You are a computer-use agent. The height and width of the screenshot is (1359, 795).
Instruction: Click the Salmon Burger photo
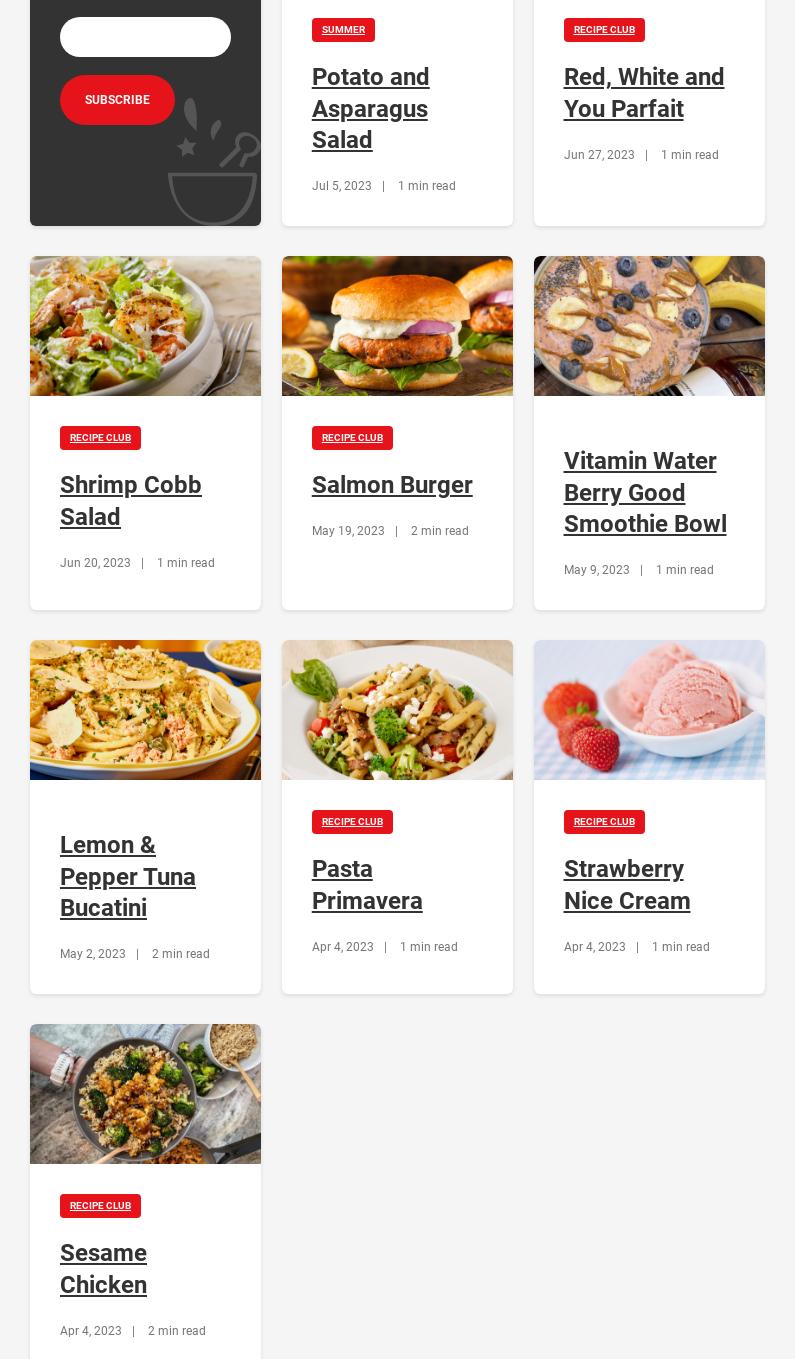(x=397, y=325)
